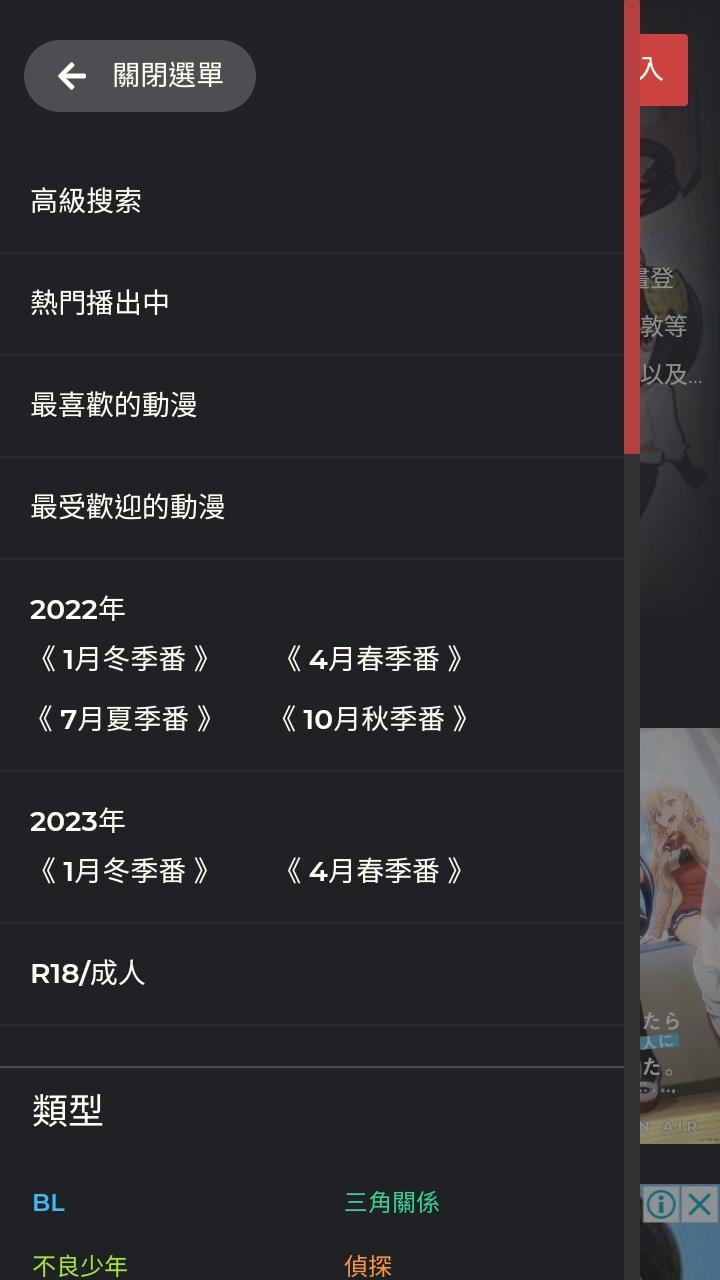This screenshot has width=720, height=1280.
Task: Select the BL genre tag
Action: 47,1203
